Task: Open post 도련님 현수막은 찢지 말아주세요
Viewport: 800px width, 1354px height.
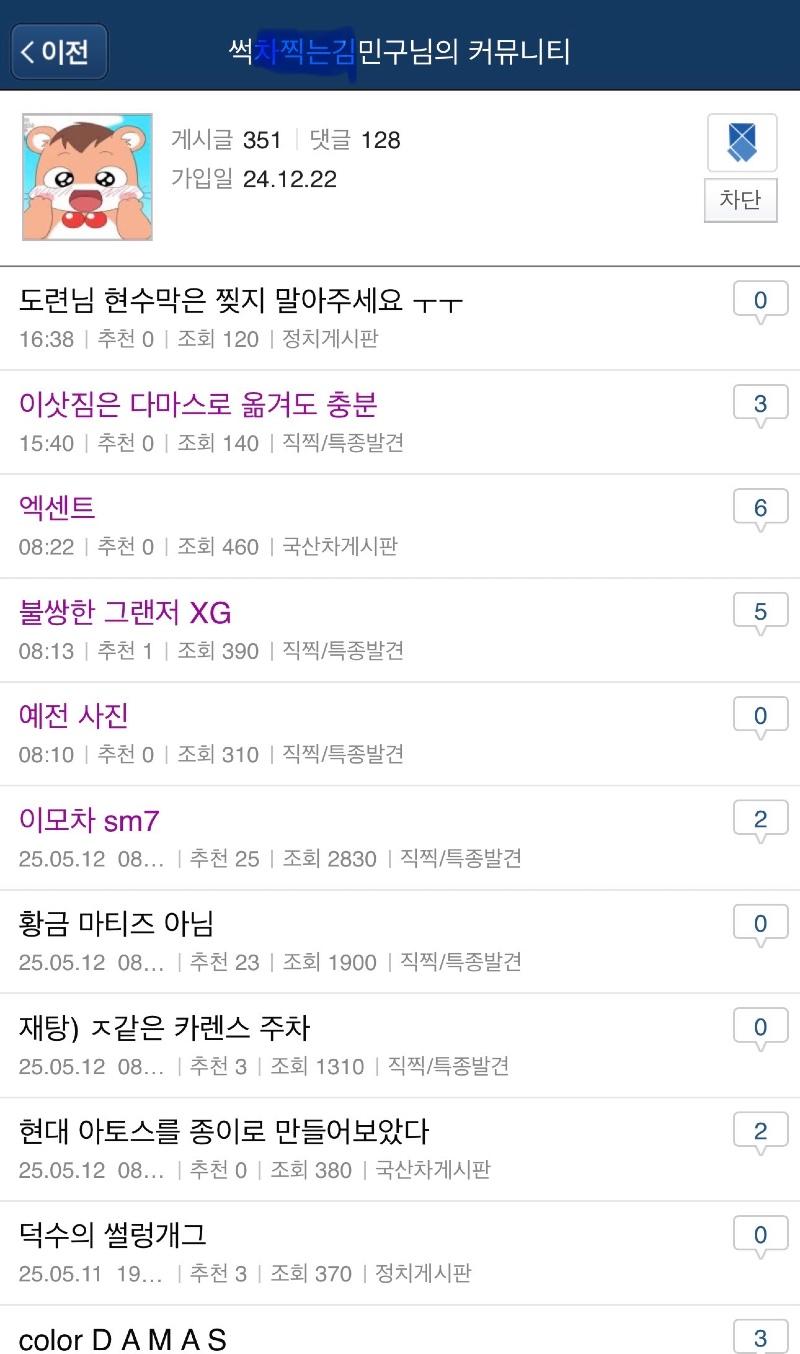Action: pyautogui.click(x=241, y=300)
